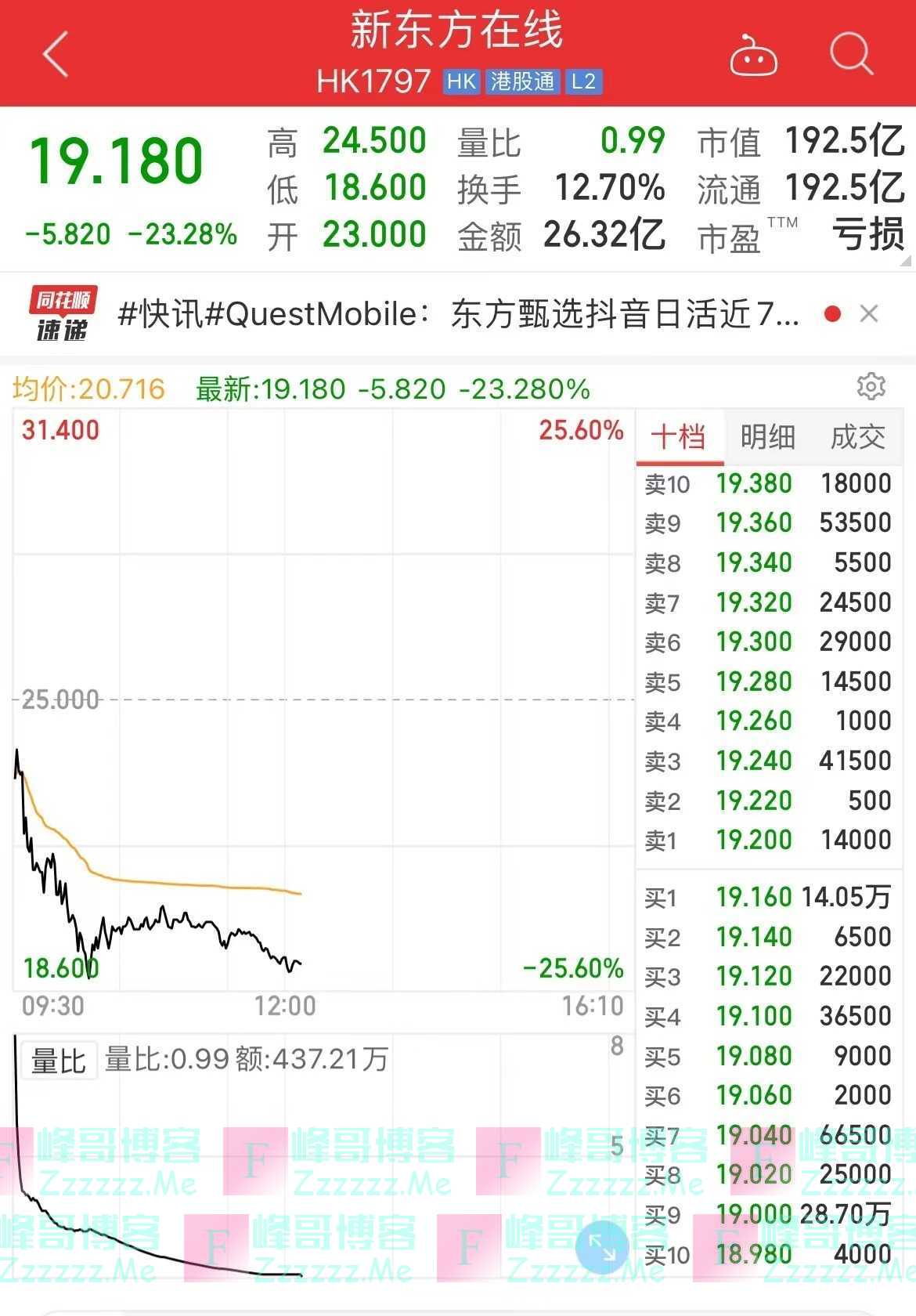Open the AI robot assistant icon
This screenshot has height=1316, width=916.
[753, 55]
